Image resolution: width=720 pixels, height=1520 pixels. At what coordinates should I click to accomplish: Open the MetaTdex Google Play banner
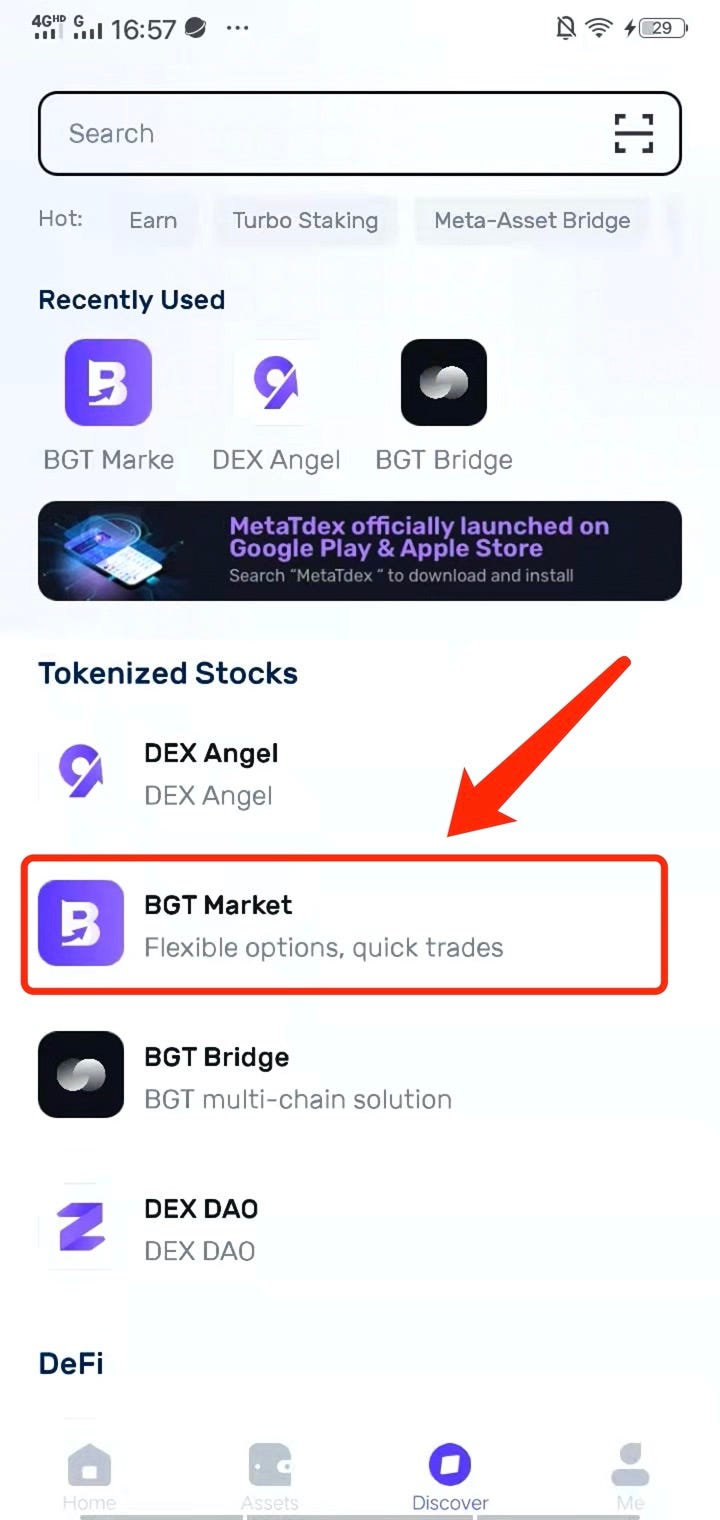coord(359,551)
